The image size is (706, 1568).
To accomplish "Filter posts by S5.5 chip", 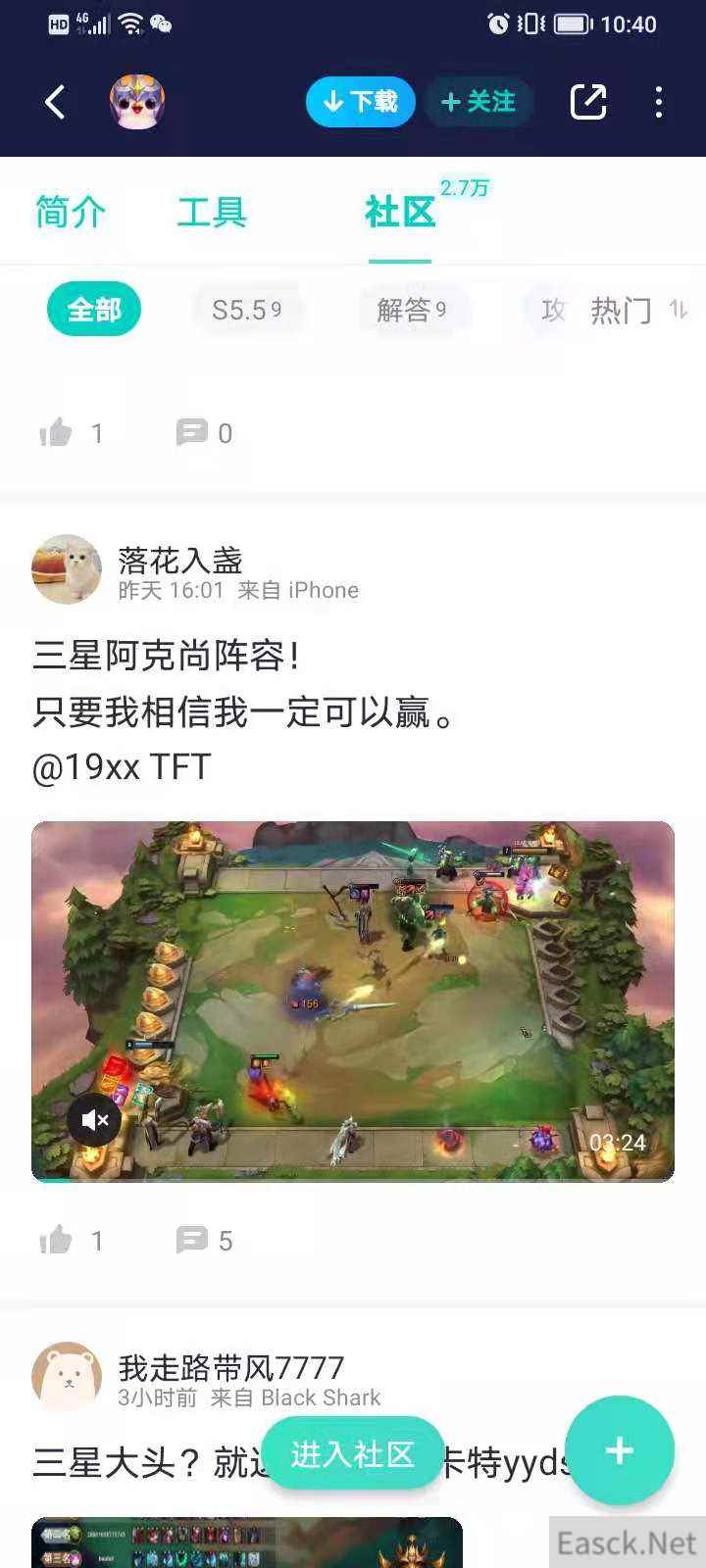I will click(246, 310).
